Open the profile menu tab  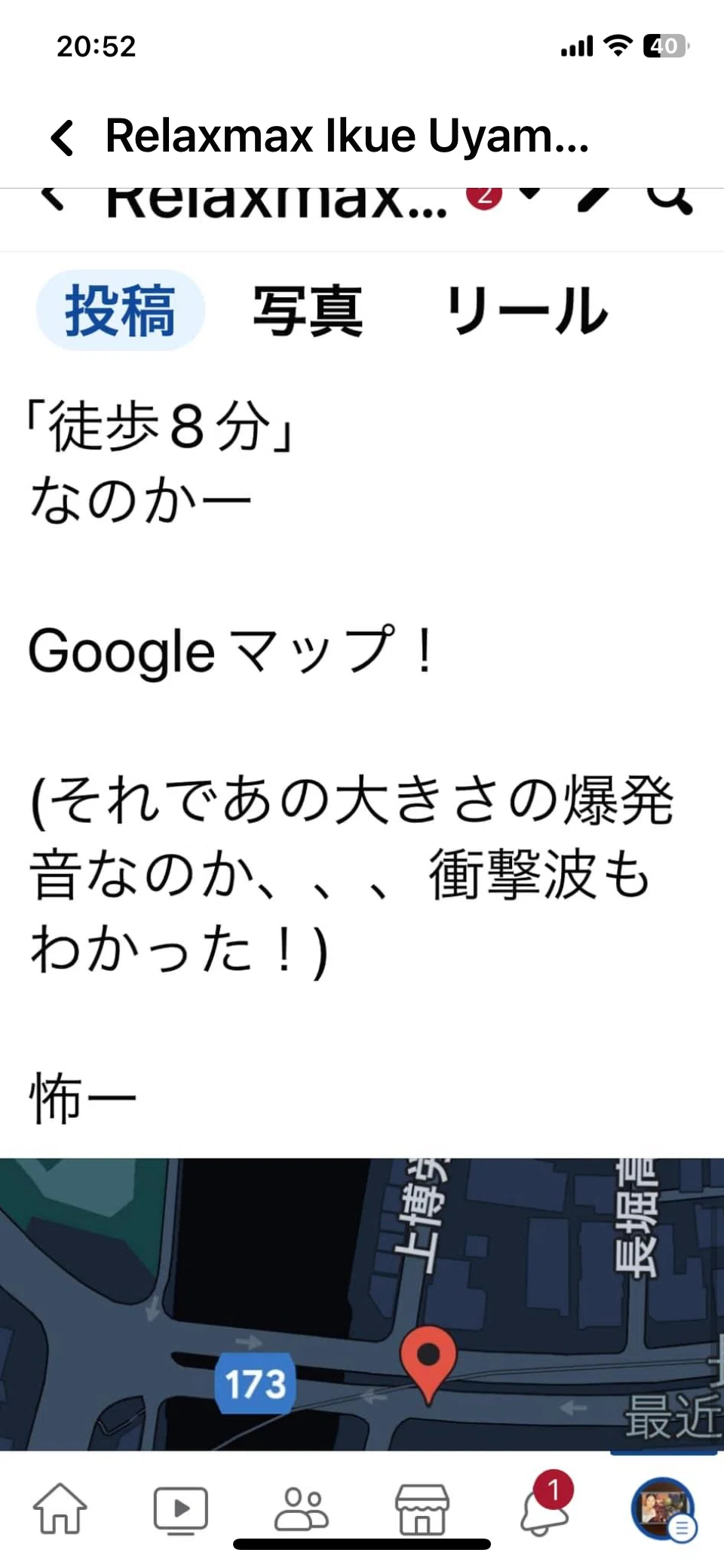point(664,1509)
